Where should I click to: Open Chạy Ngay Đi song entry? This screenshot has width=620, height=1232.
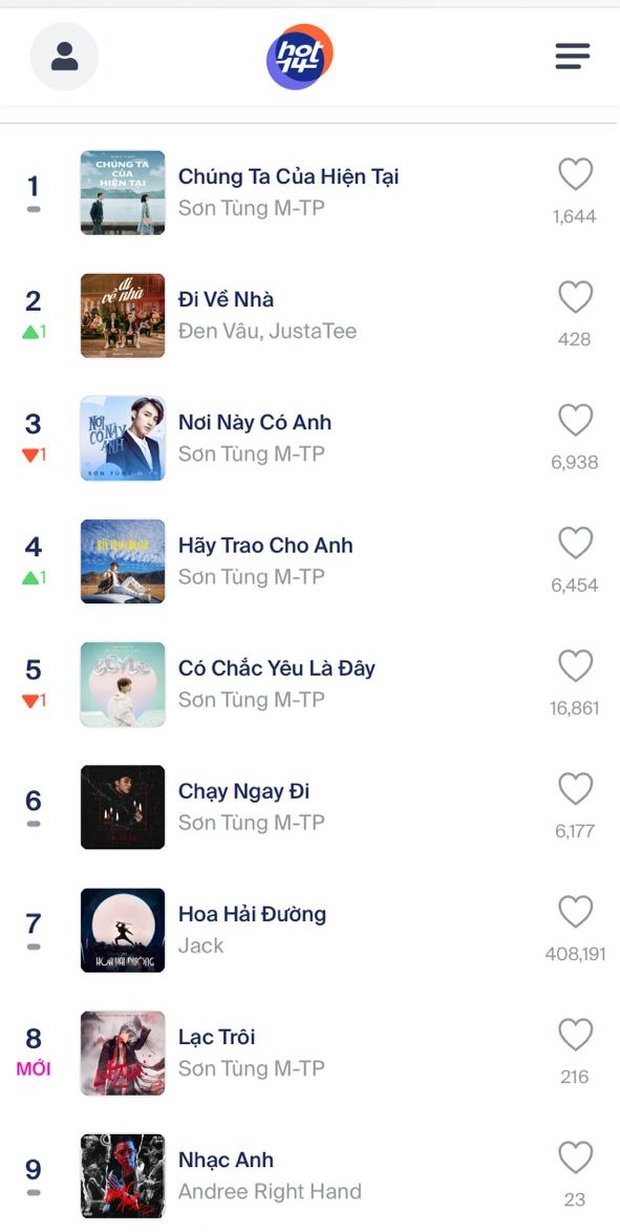click(244, 792)
